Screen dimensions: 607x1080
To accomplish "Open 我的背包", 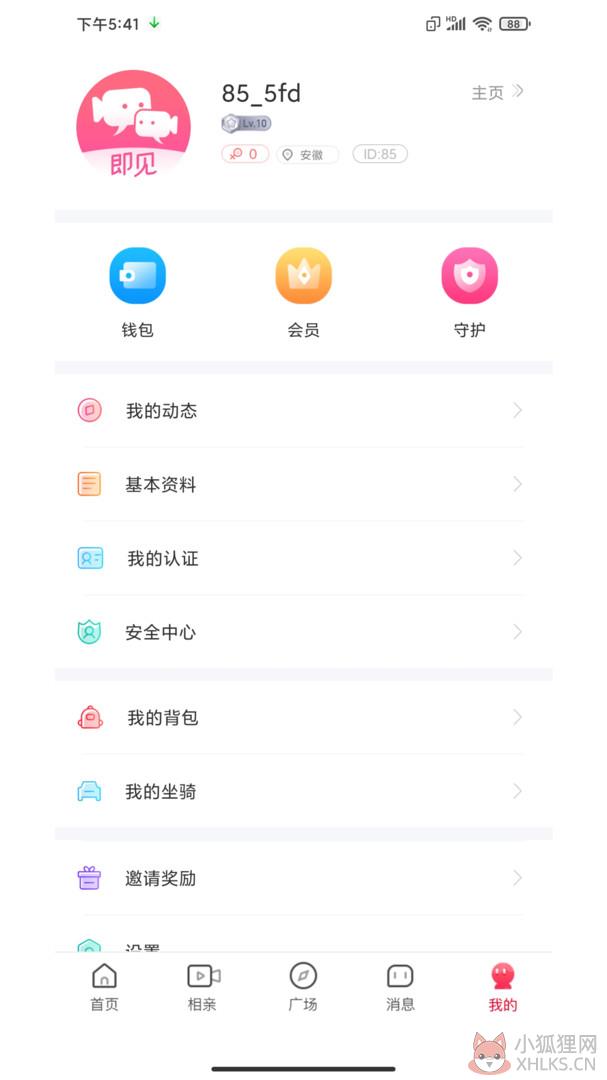I will pyautogui.click(x=303, y=718).
